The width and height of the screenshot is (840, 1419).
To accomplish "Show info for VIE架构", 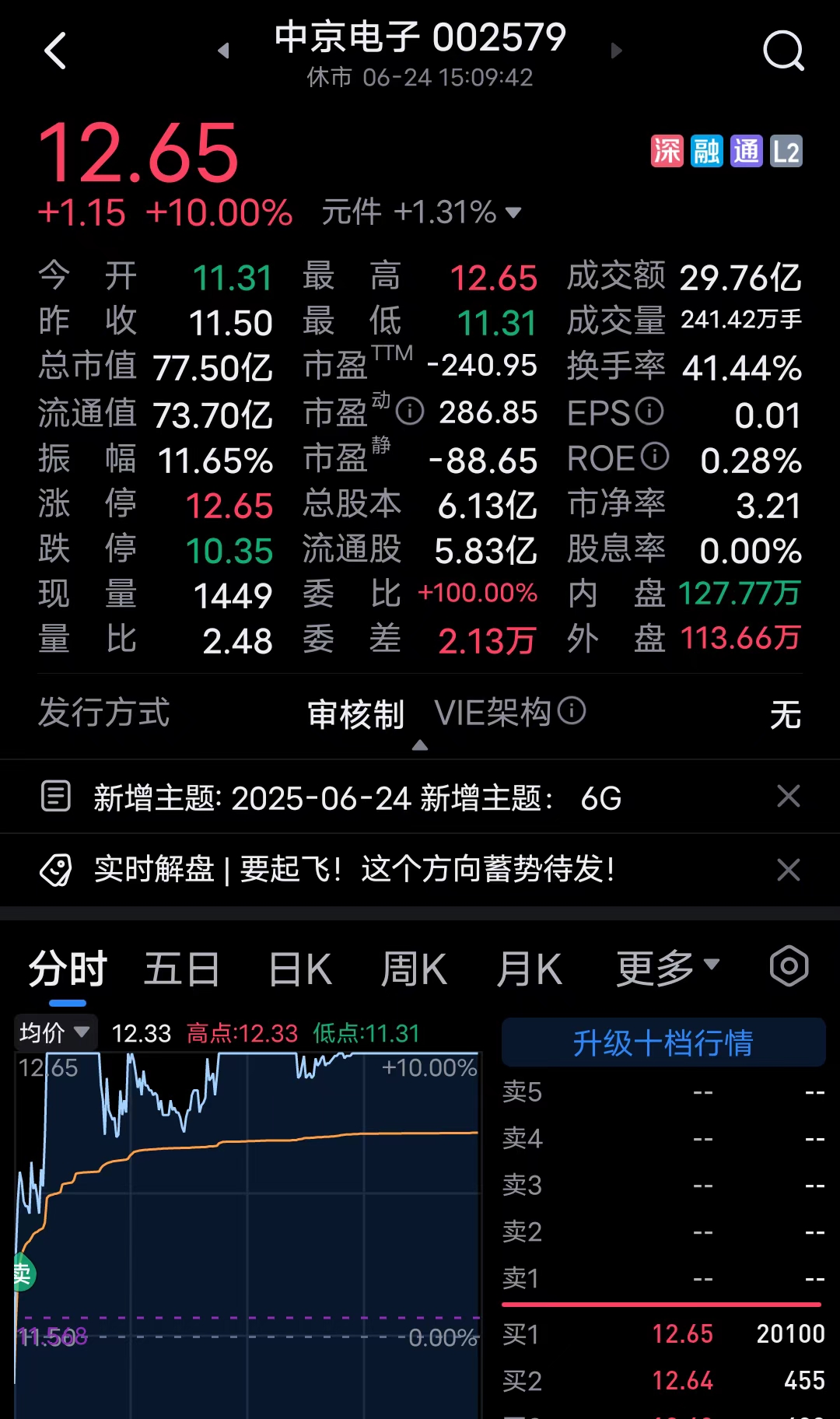I will point(572,710).
